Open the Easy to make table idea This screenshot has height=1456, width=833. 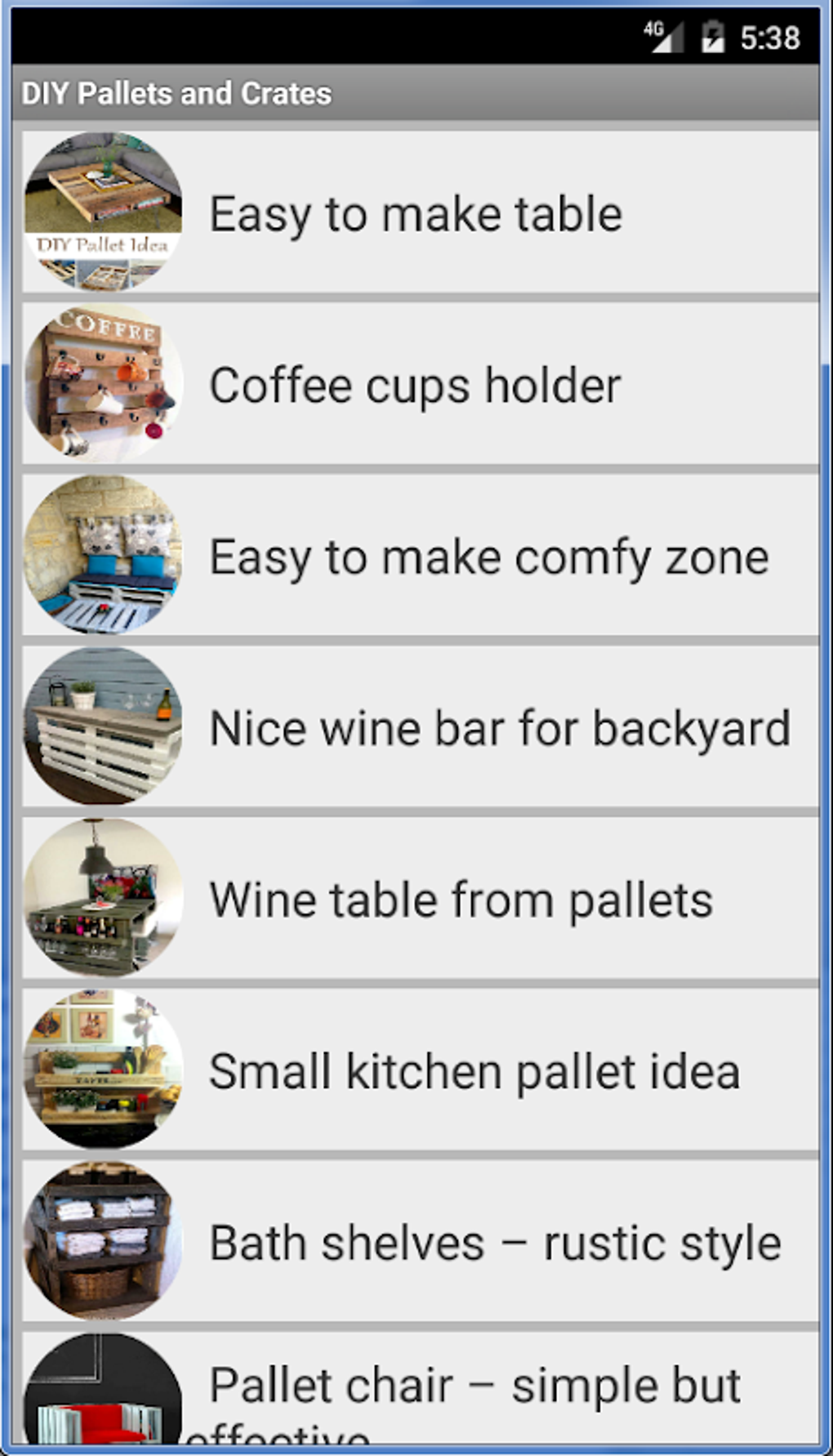(416, 214)
